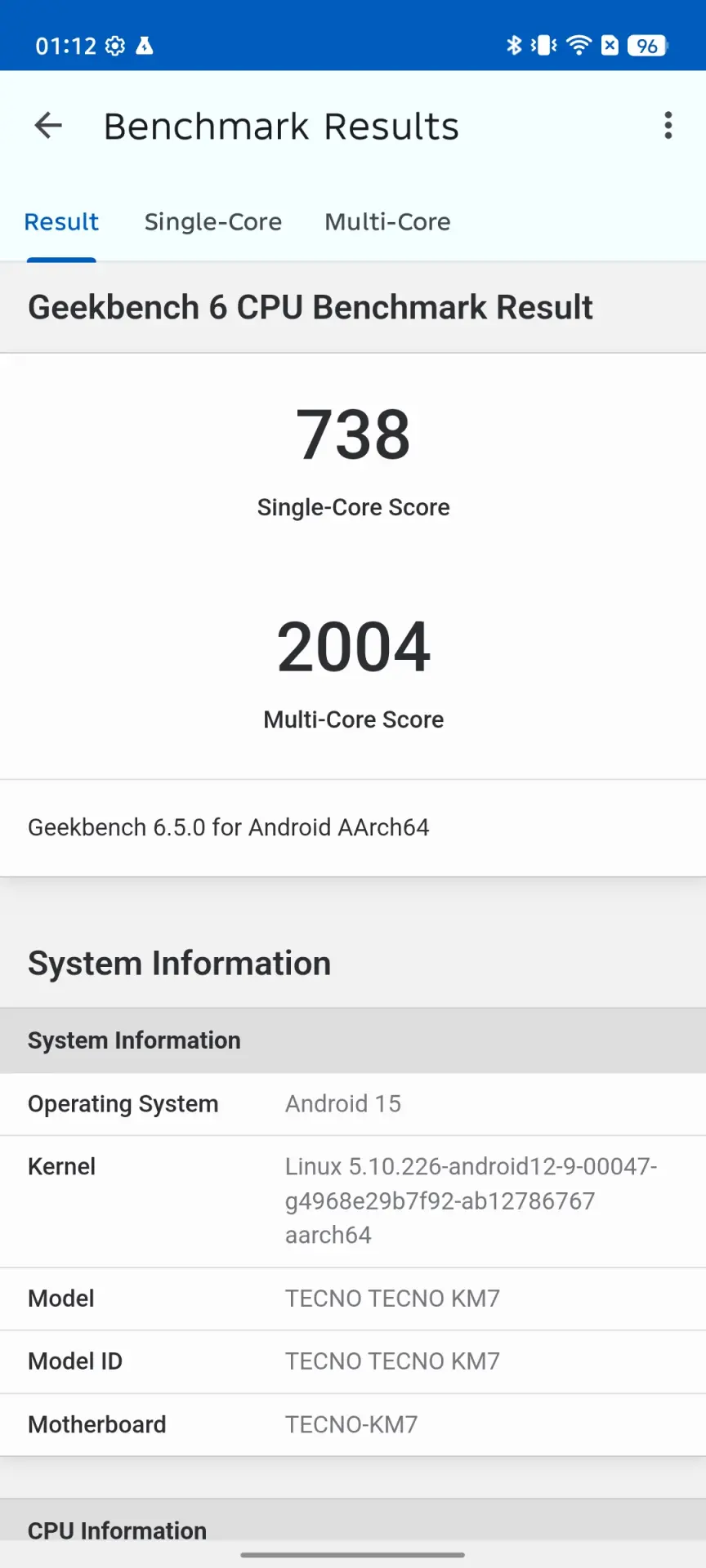Click the crossed-out status bar icon

pyautogui.click(x=610, y=46)
